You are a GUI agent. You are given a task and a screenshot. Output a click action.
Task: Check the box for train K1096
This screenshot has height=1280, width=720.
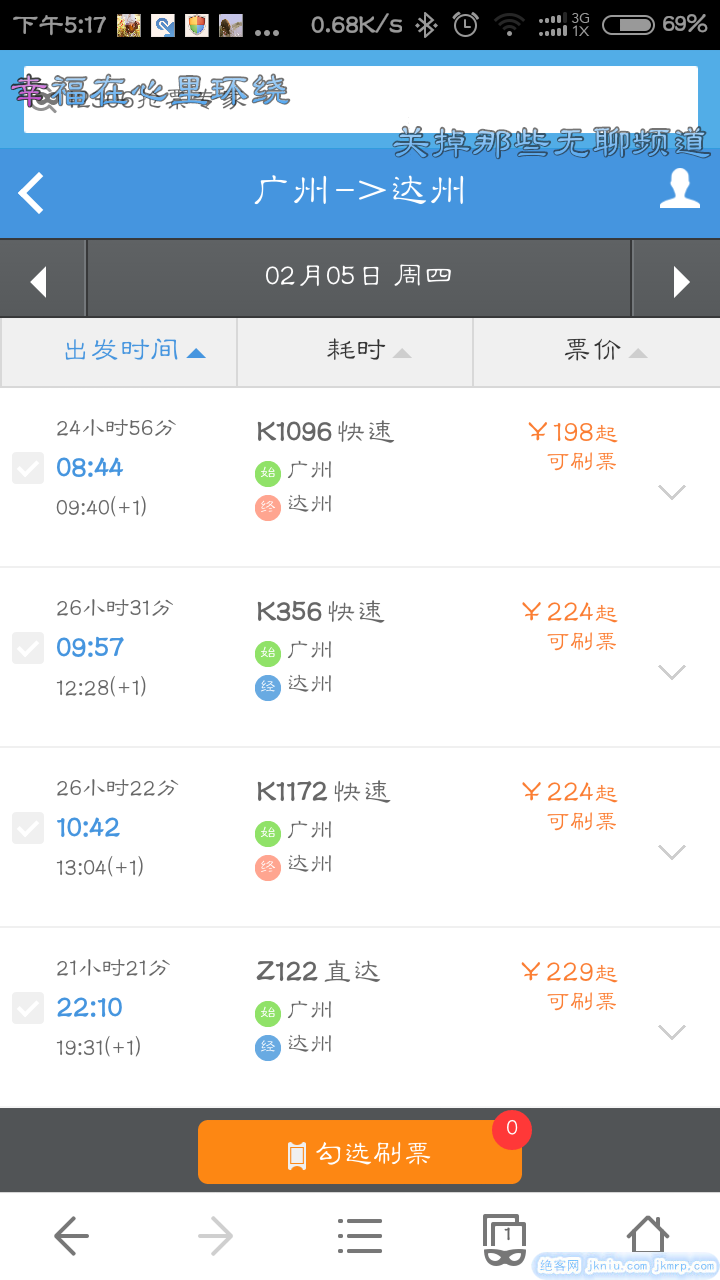coord(28,468)
